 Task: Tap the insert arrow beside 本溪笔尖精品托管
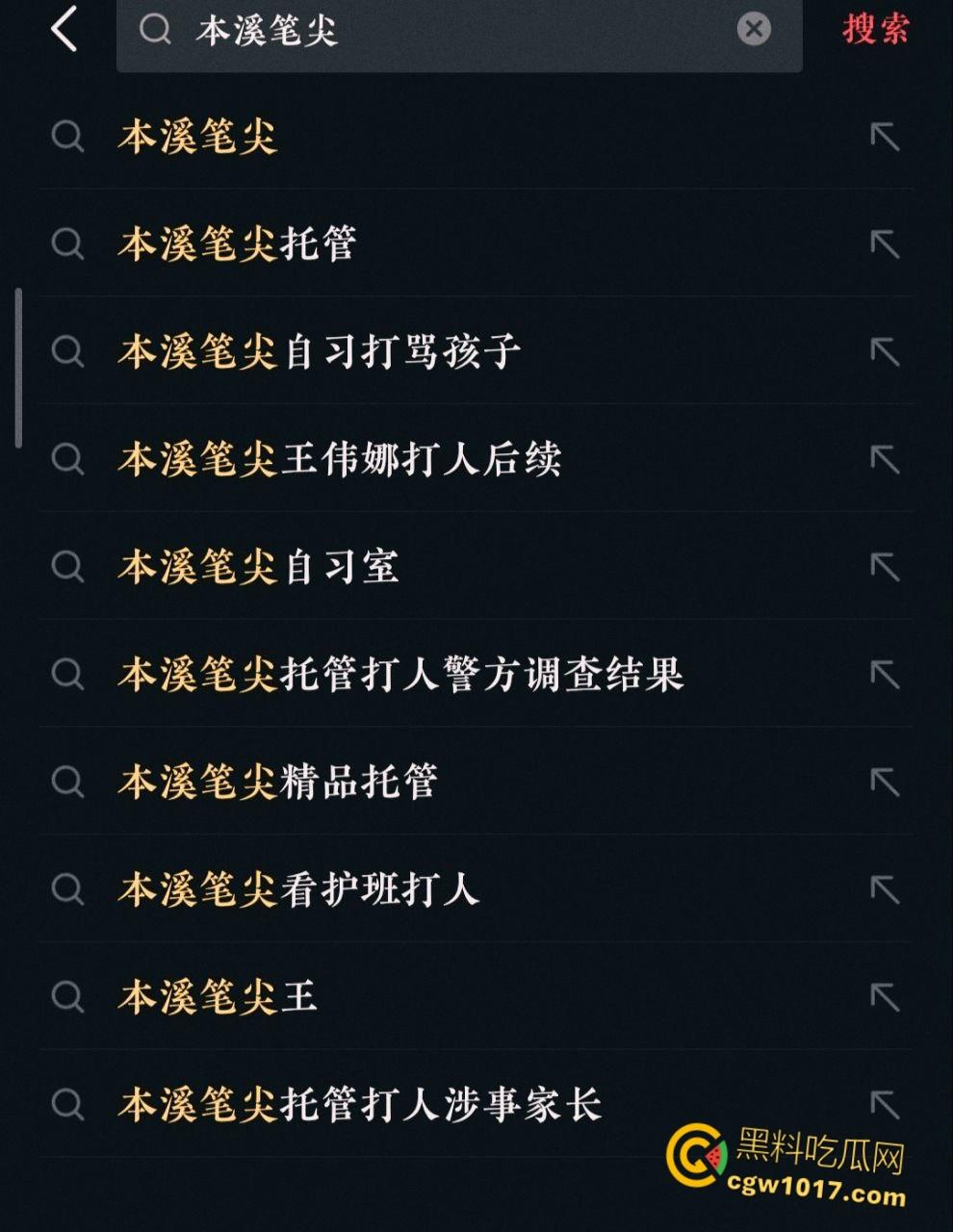(885, 783)
